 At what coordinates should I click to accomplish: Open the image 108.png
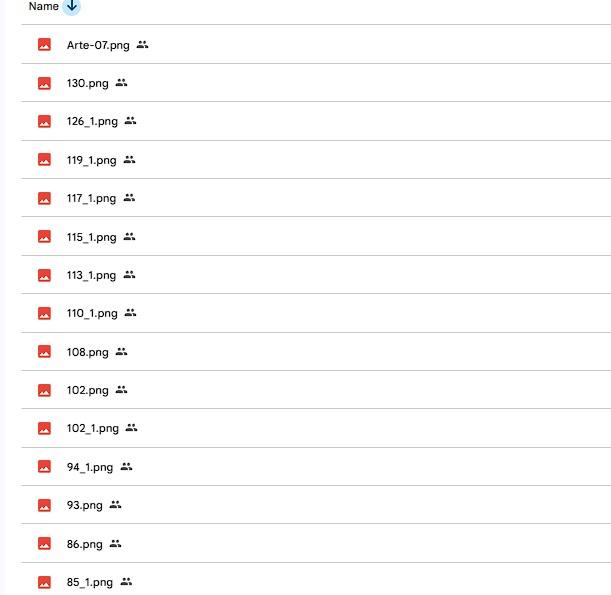(x=88, y=352)
